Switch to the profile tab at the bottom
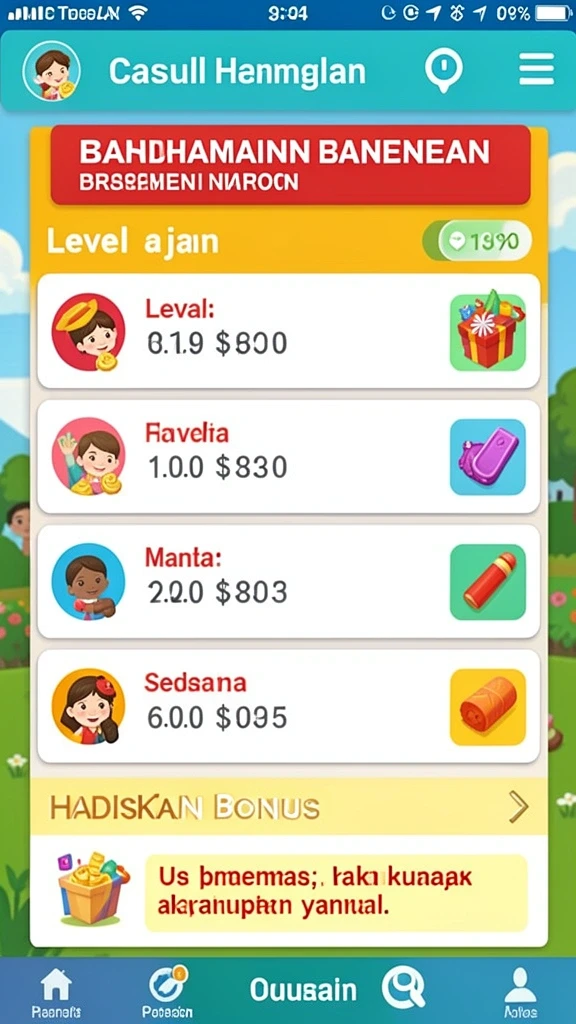 pos(520,993)
